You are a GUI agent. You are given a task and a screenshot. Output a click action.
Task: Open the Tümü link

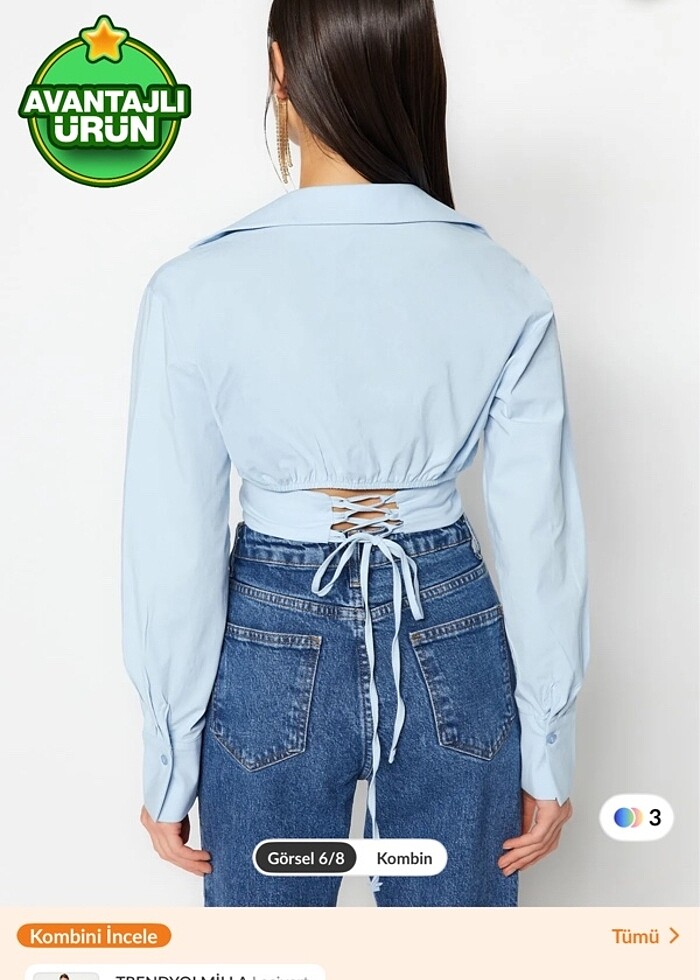[645, 936]
